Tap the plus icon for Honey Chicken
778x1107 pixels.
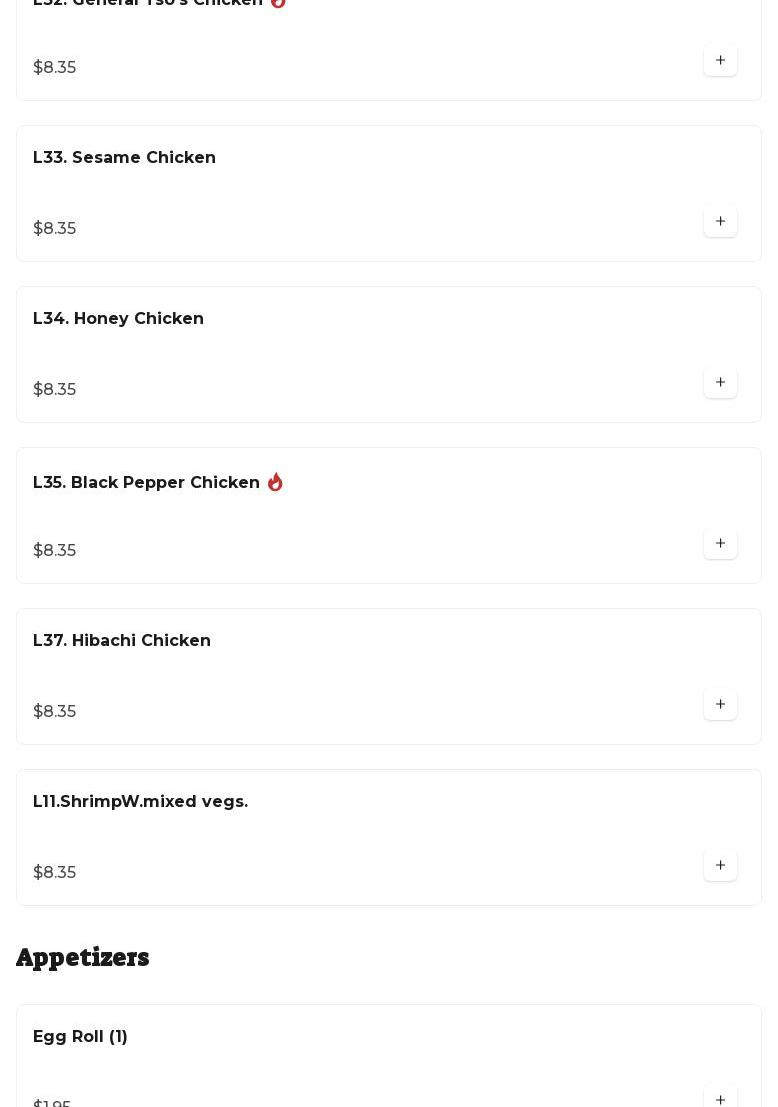pyautogui.click(x=720, y=383)
